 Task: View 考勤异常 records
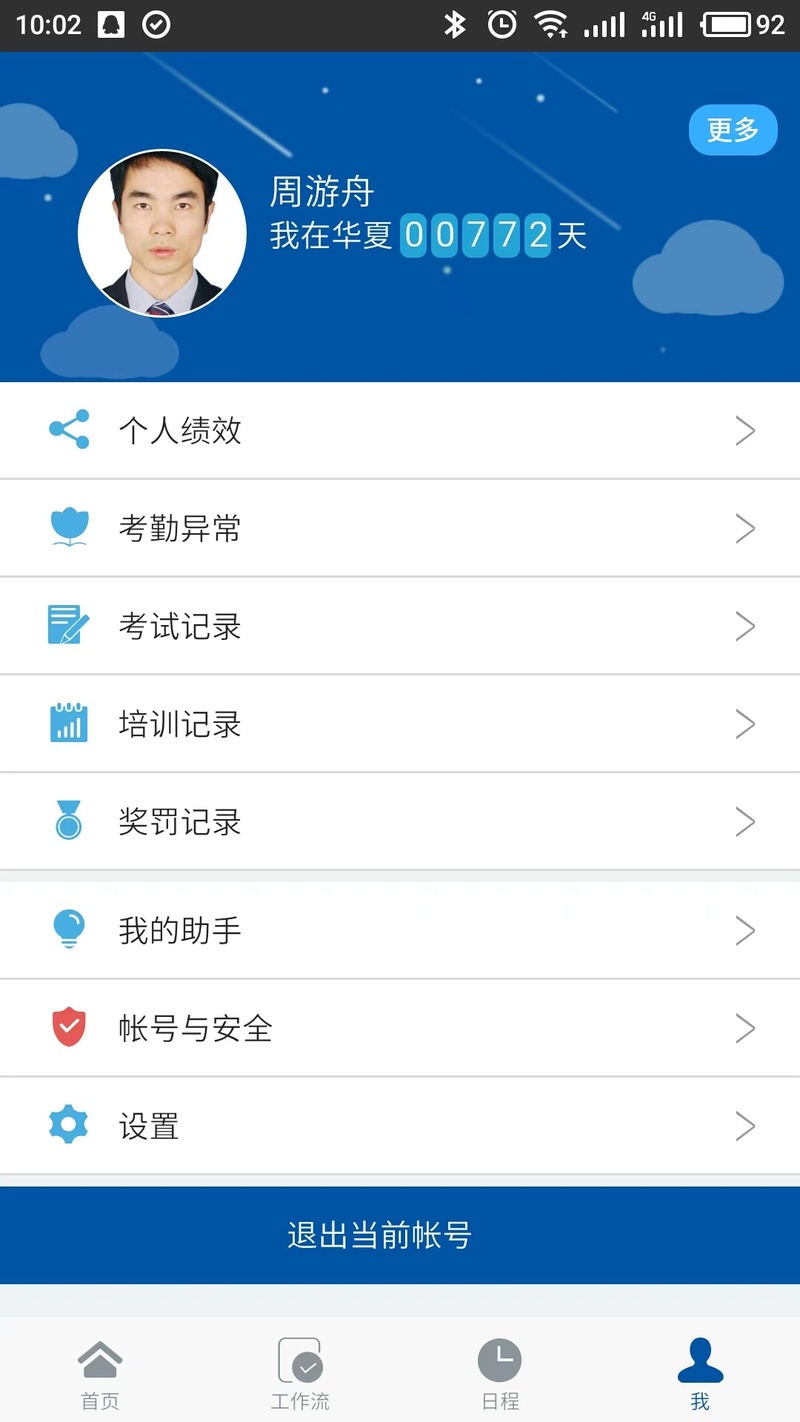pos(400,528)
